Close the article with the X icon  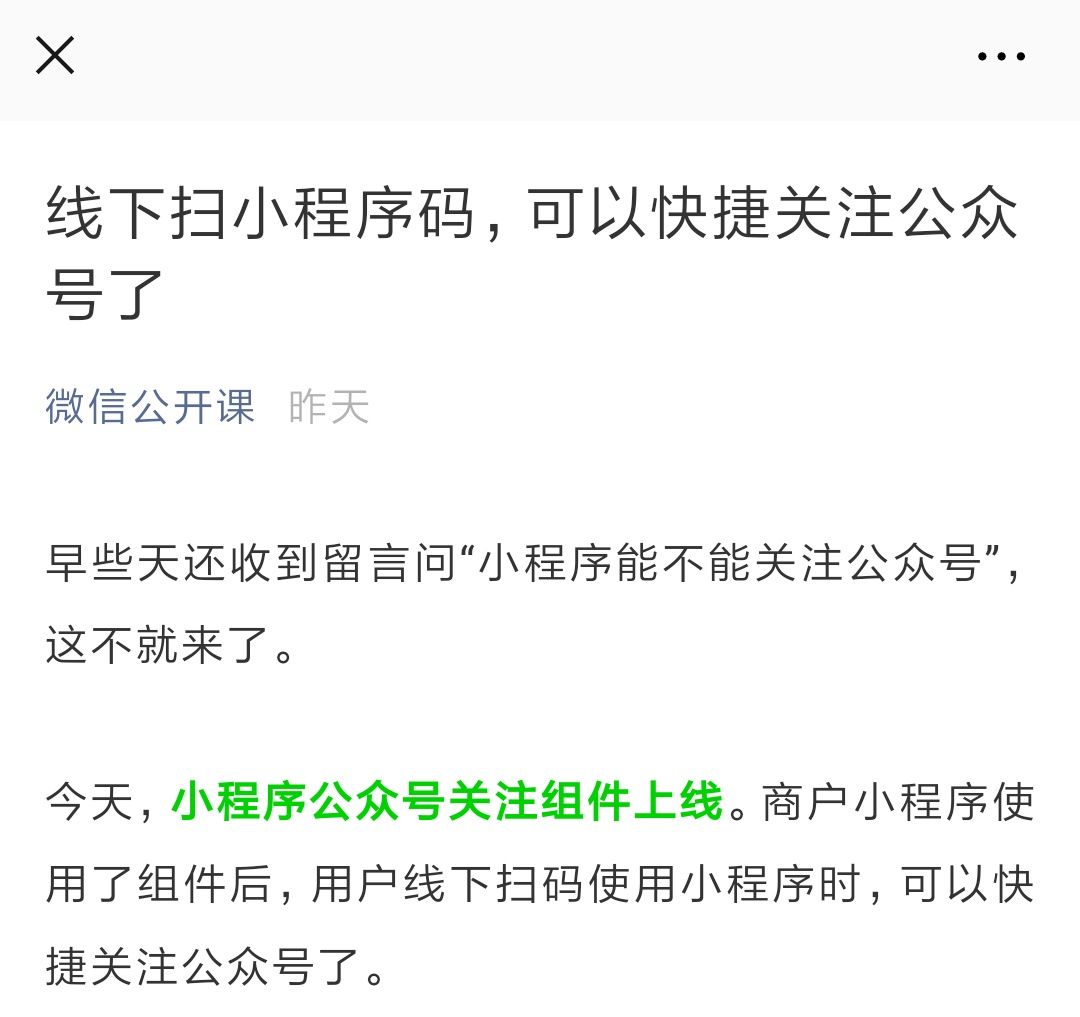click(x=55, y=56)
